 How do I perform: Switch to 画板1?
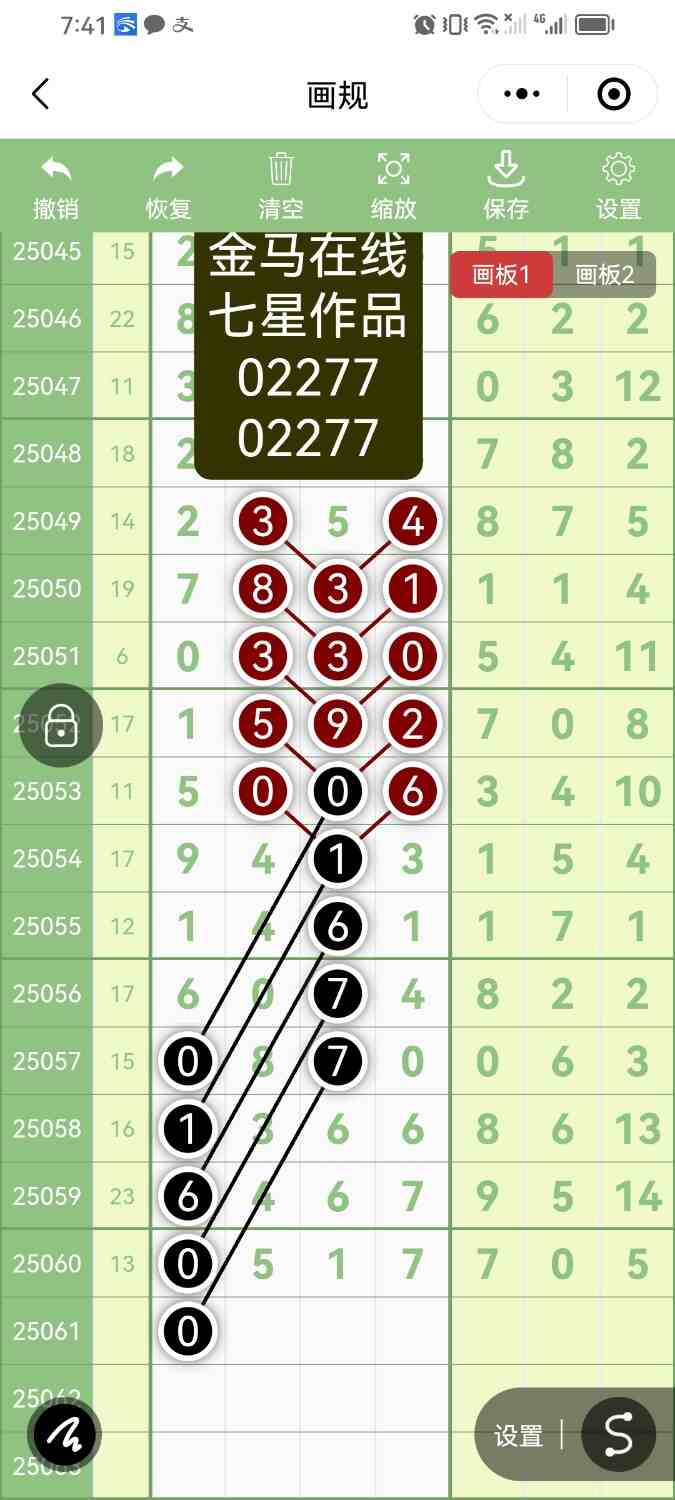click(500, 275)
